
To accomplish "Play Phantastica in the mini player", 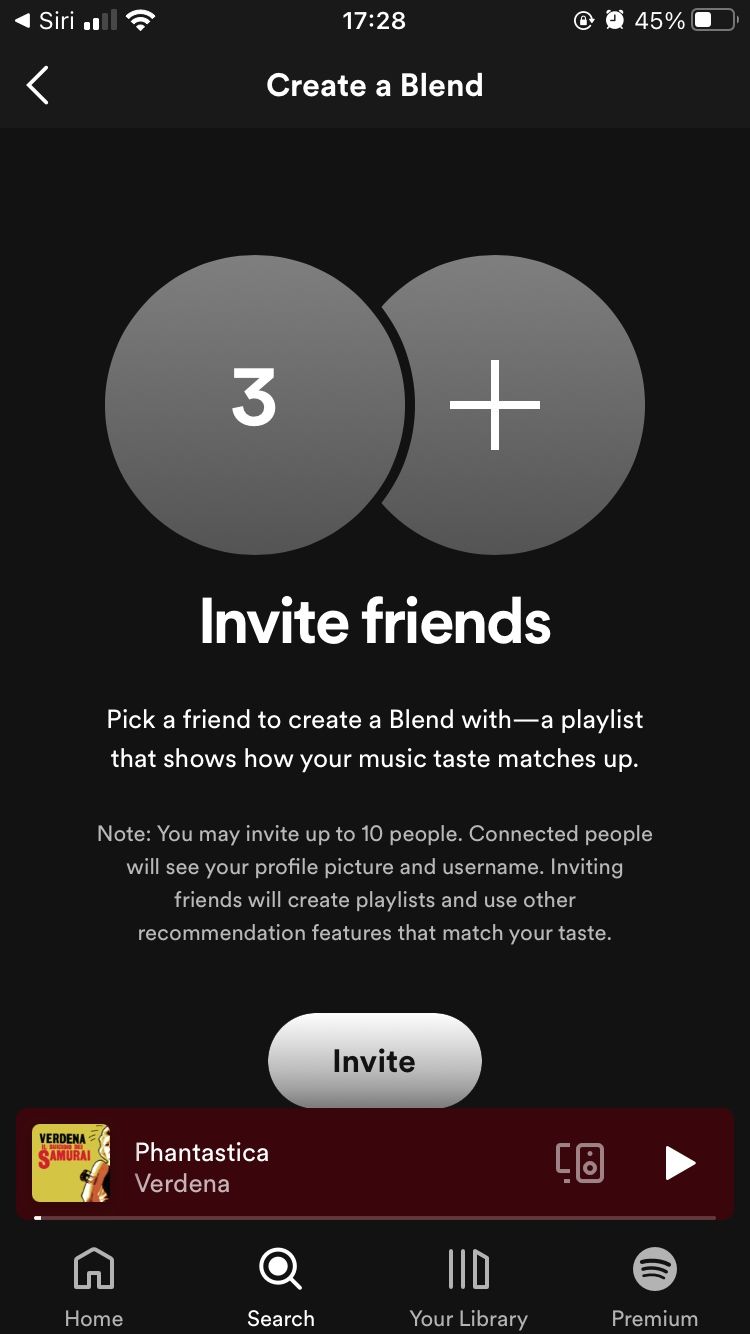I will tap(680, 1163).
